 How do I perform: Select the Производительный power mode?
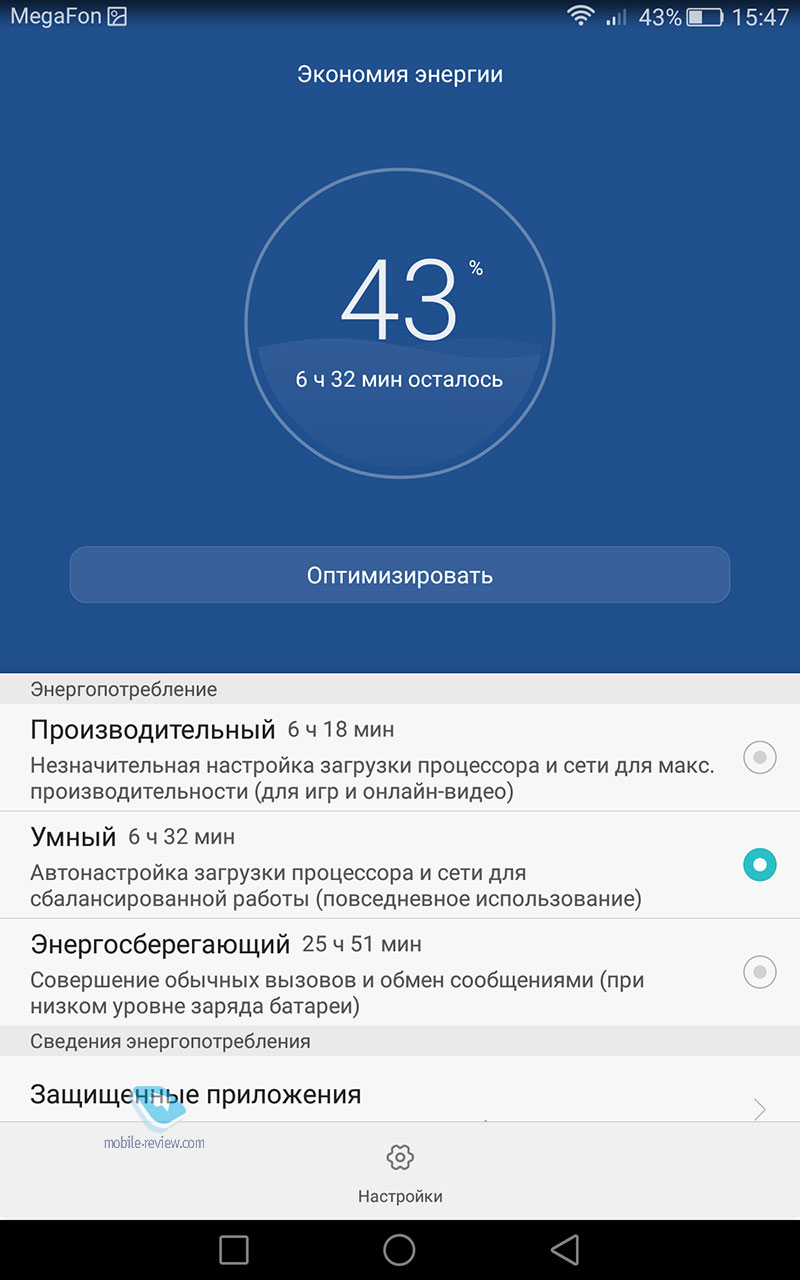pyautogui.click(x=400, y=758)
